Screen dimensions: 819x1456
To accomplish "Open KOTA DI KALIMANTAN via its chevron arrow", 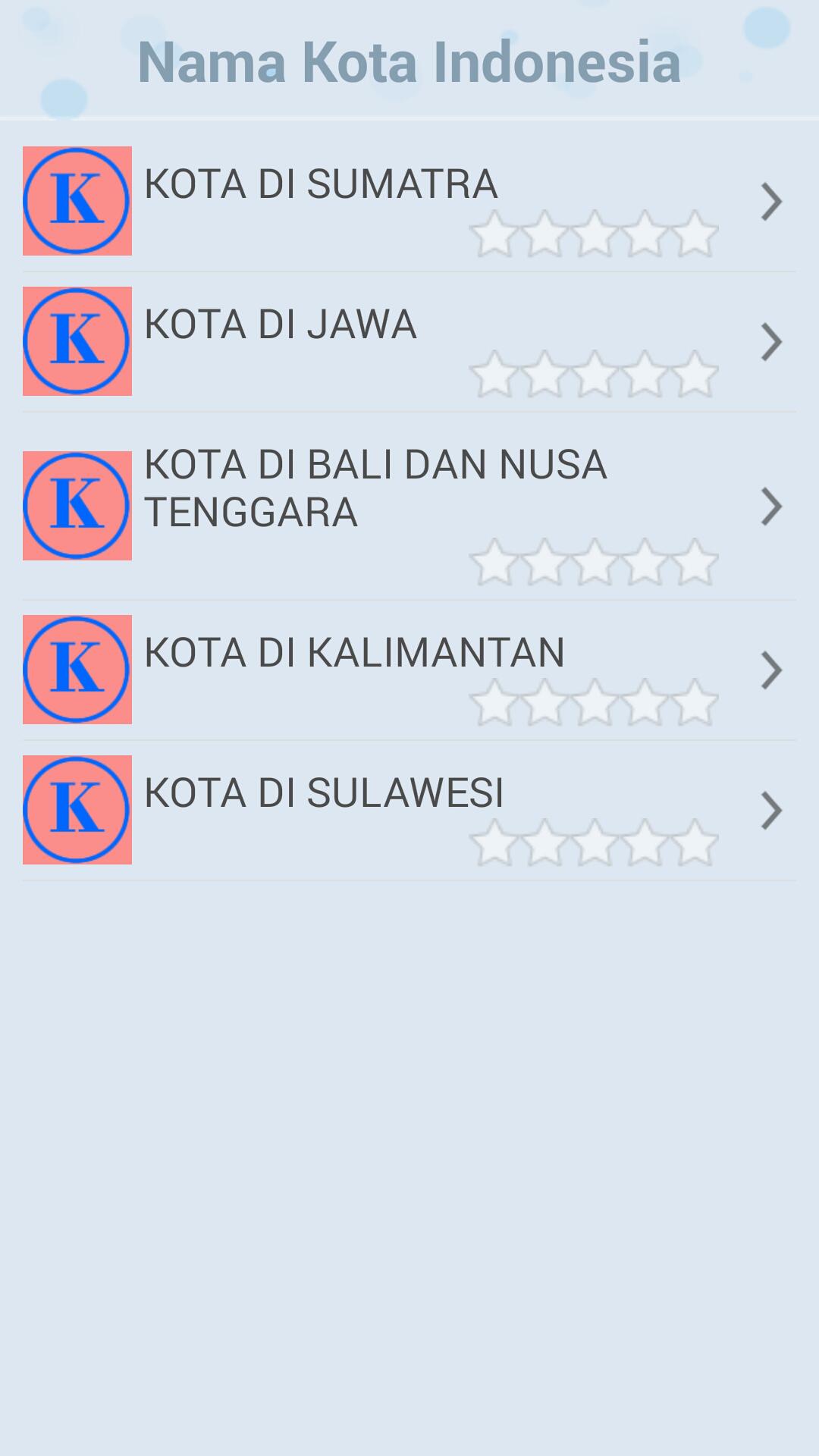I will click(772, 669).
